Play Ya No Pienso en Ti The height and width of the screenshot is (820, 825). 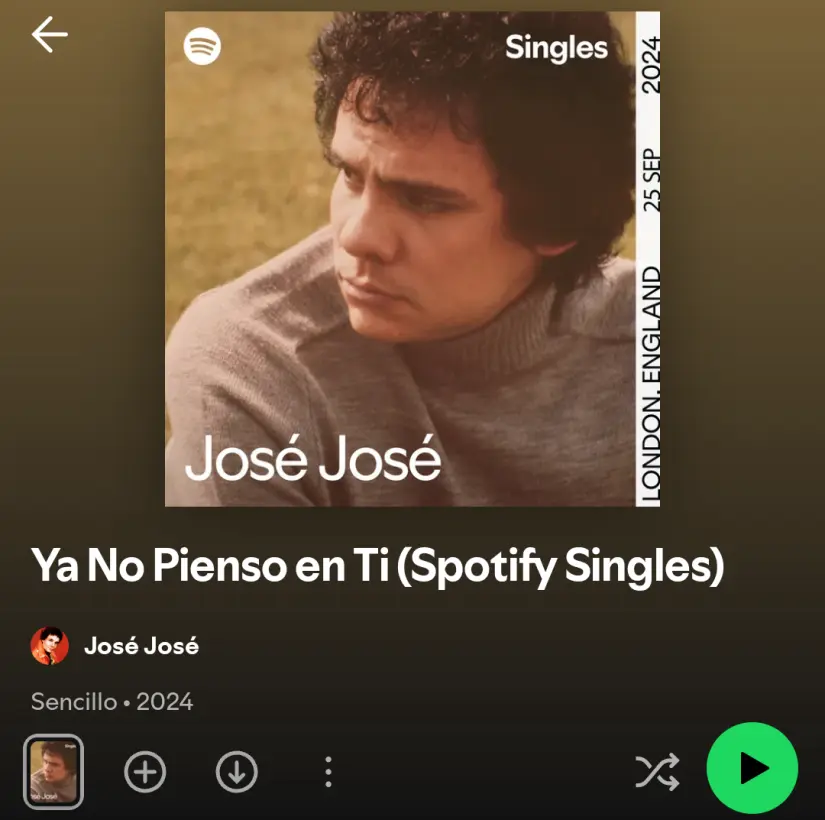[752, 768]
